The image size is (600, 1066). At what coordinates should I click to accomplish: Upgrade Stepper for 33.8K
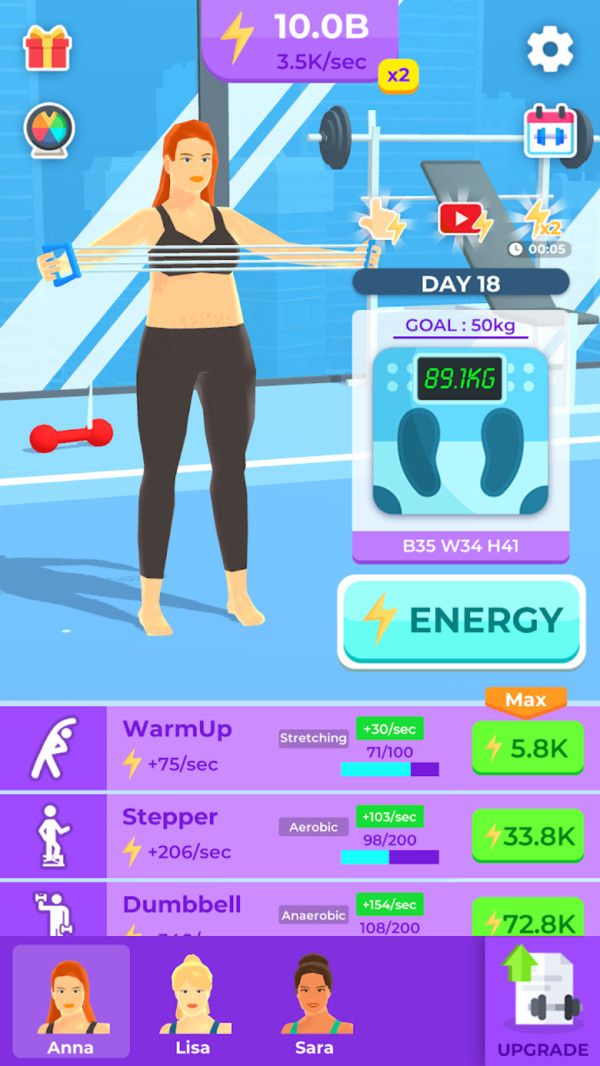click(527, 835)
